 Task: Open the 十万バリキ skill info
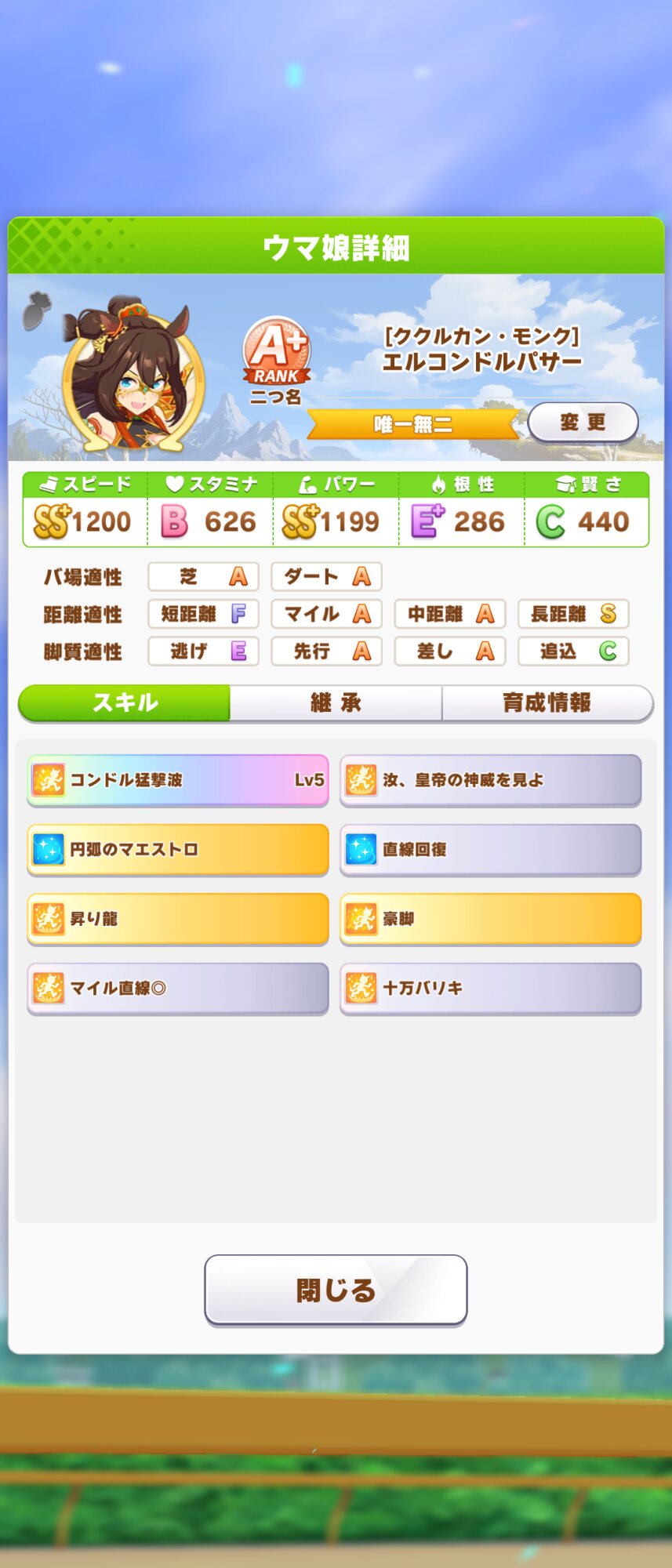tap(490, 988)
